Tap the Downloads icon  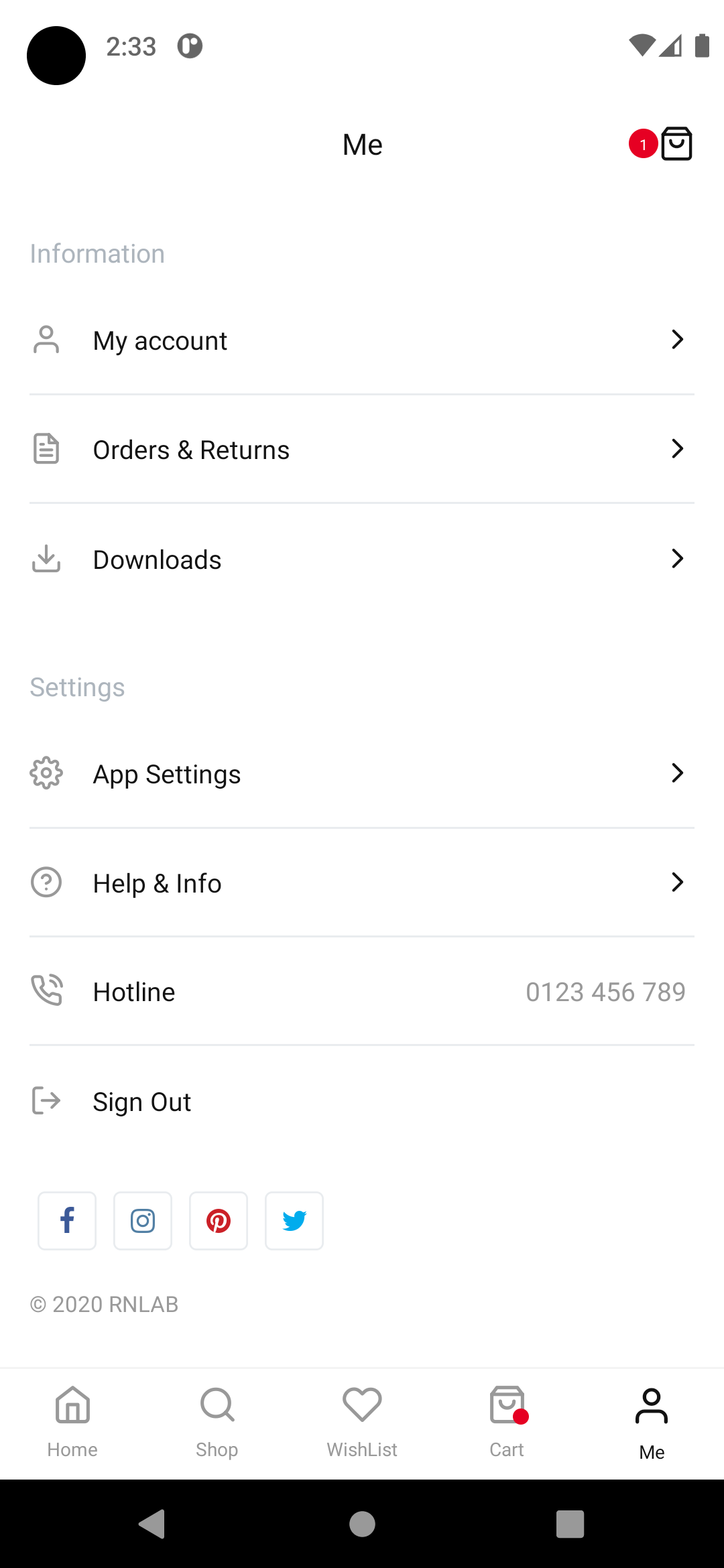[46, 559]
